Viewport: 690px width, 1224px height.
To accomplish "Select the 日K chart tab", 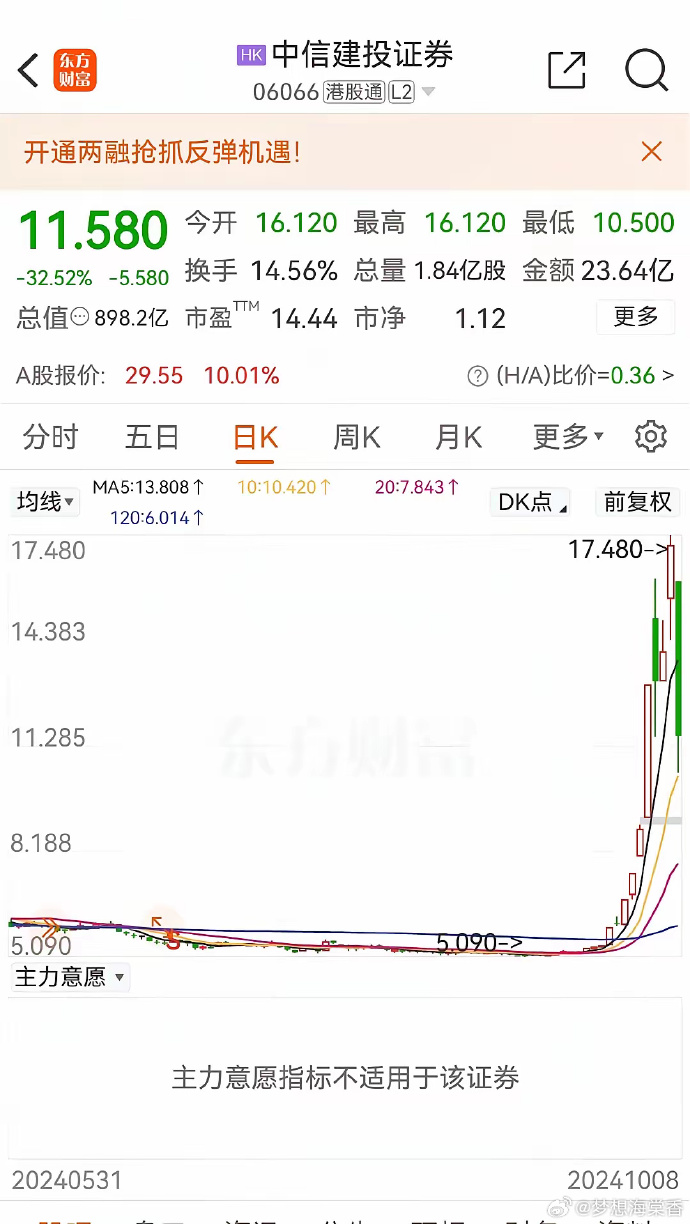I will coord(255,437).
